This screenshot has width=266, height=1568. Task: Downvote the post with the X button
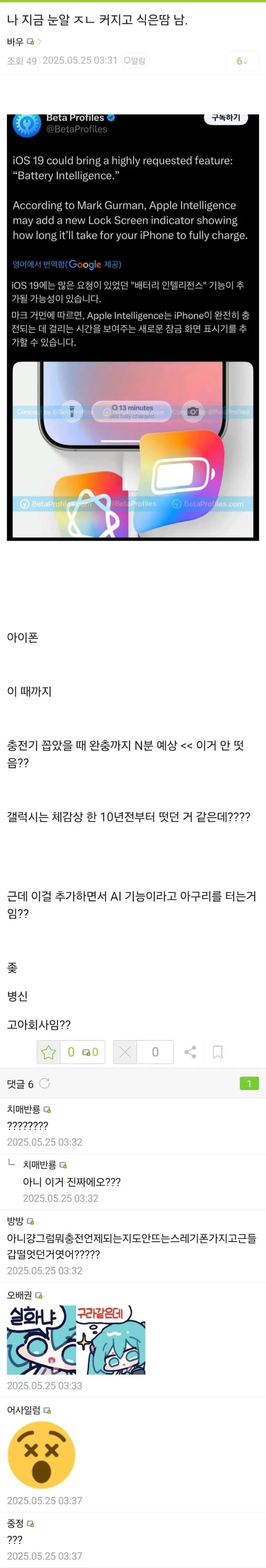pos(125,1053)
